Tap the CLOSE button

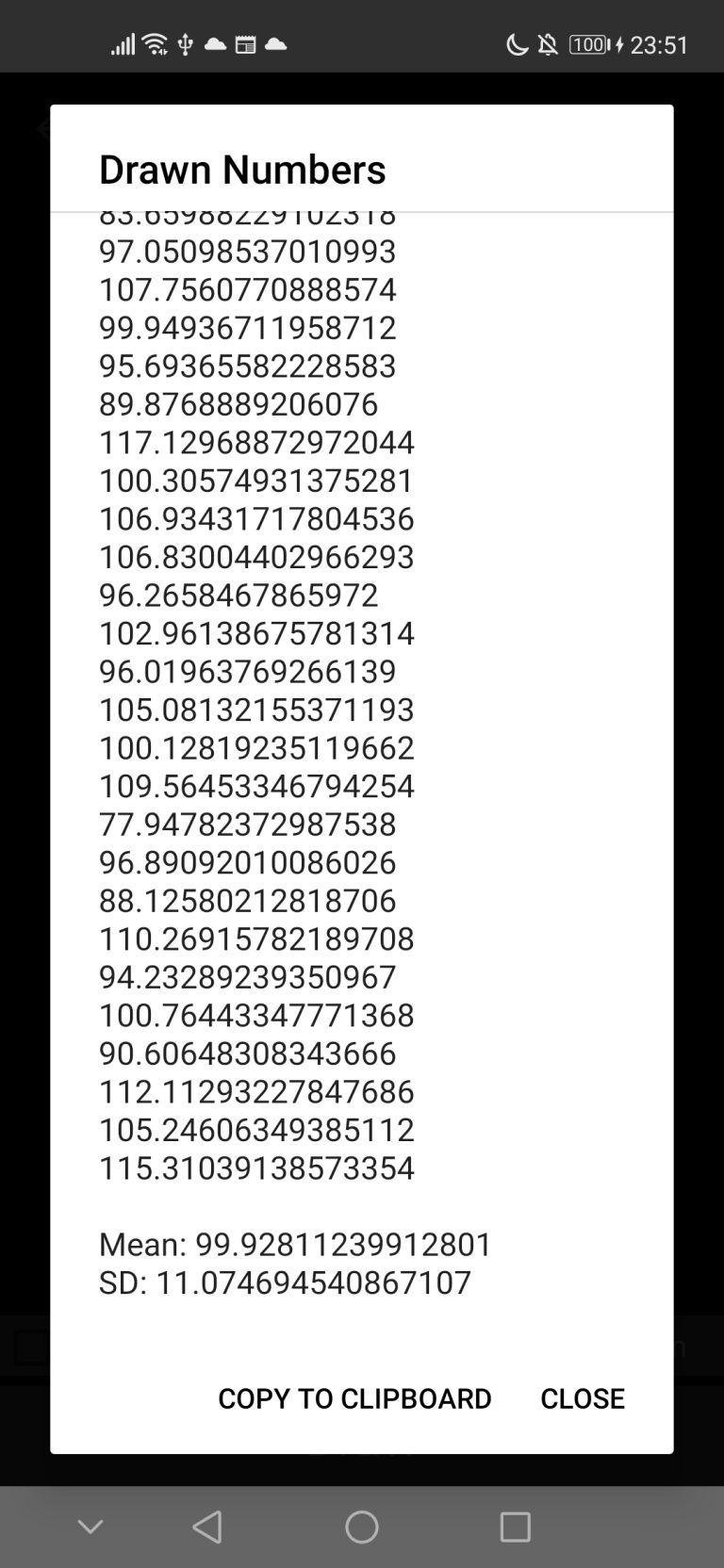582,1398
